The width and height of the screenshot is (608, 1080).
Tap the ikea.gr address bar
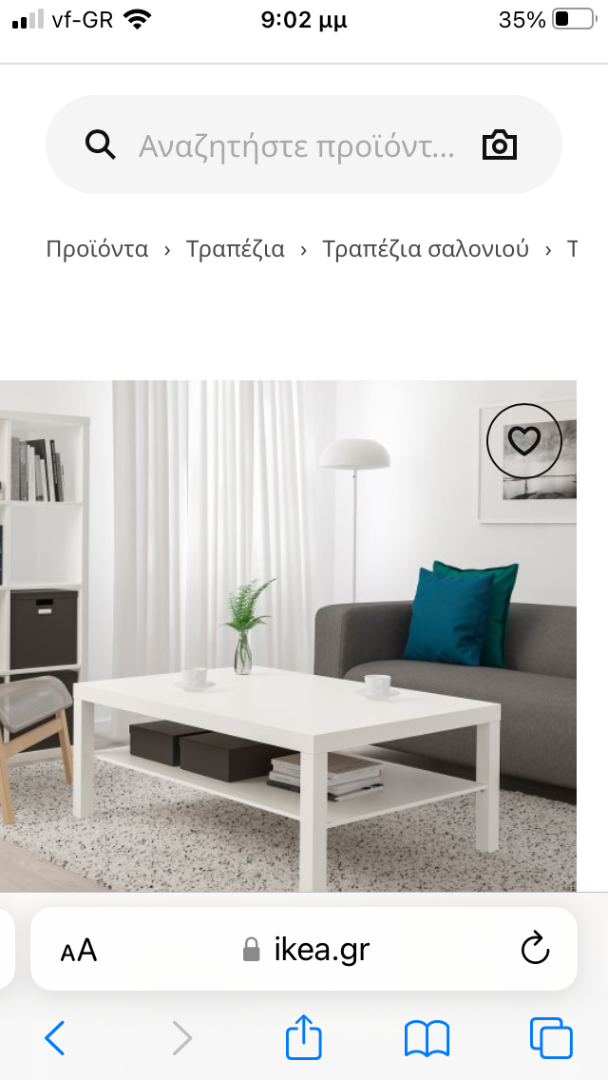pyautogui.click(x=304, y=949)
